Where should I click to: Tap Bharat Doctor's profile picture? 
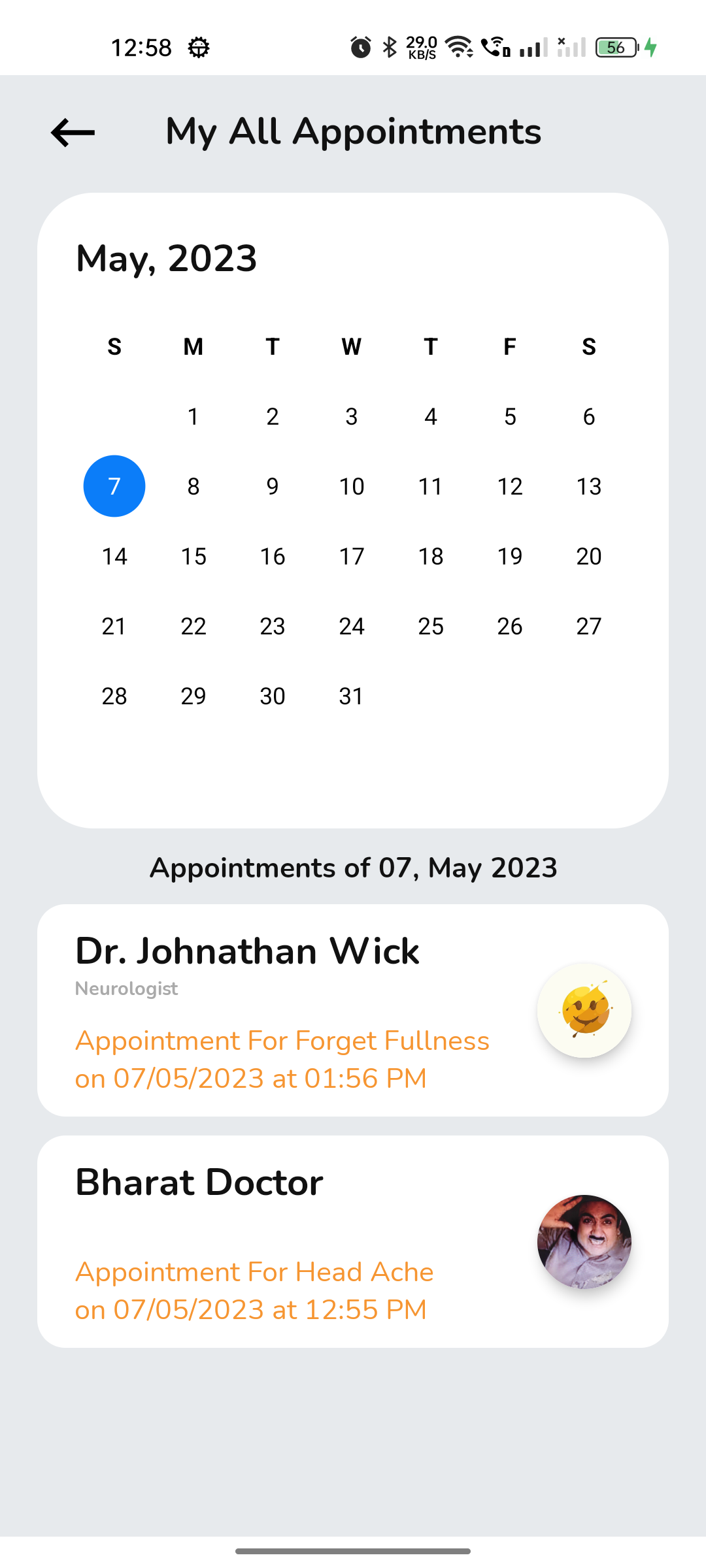[x=584, y=1241]
